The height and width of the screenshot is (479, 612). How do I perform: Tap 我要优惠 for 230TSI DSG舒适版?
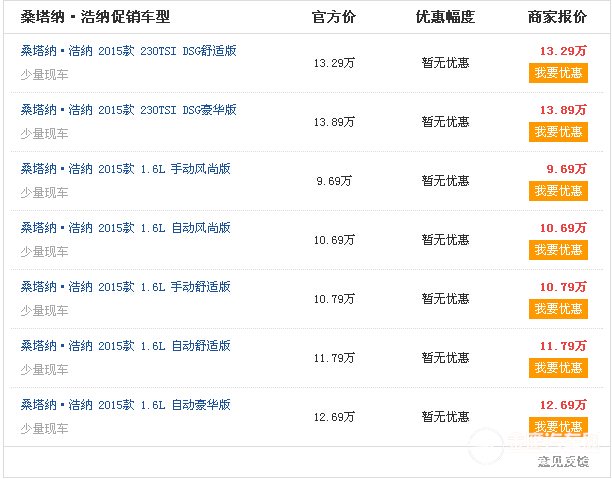tap(558, 73)
